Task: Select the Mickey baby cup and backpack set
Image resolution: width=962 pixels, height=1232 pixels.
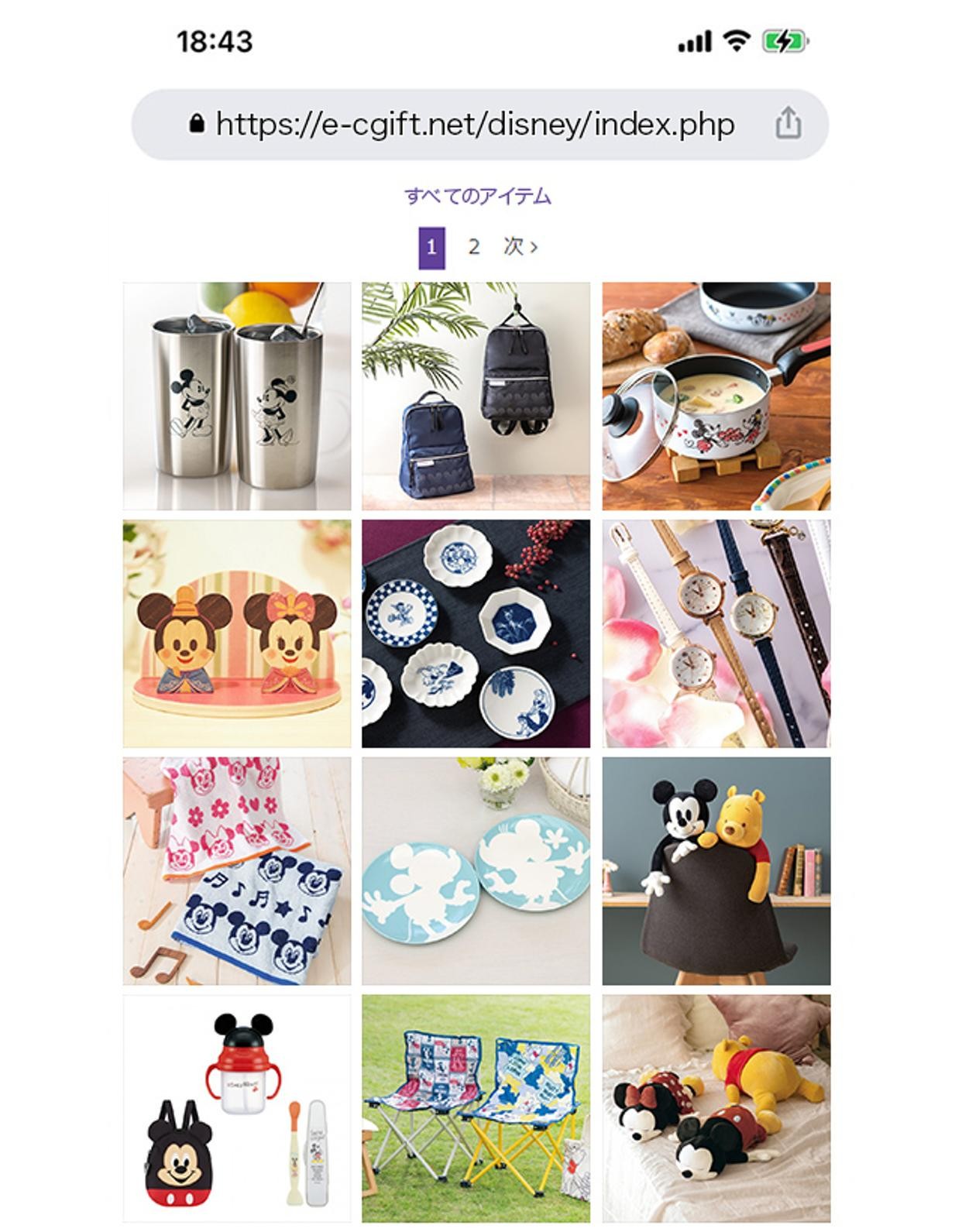Action: [236, 1109]
